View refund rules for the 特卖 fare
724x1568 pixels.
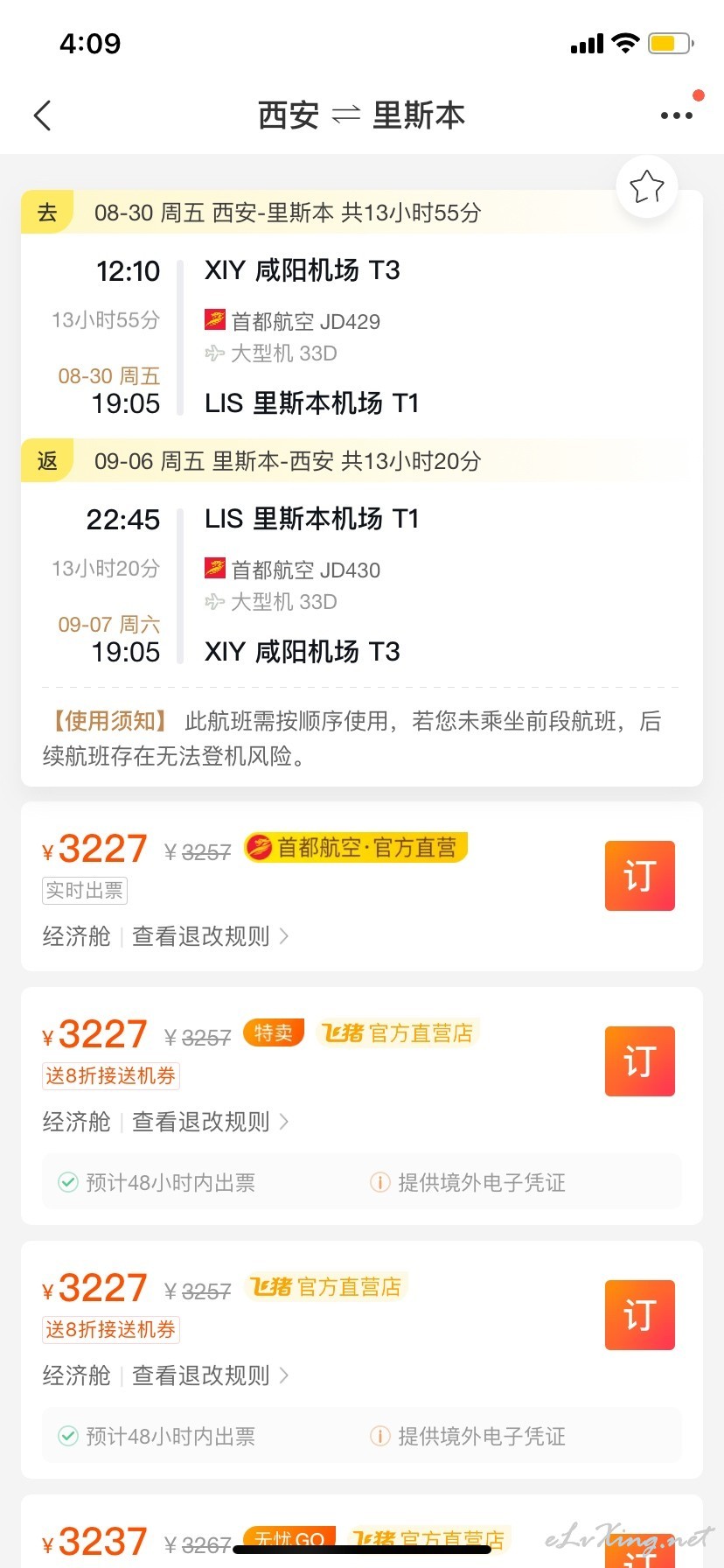pos(211,1122)
